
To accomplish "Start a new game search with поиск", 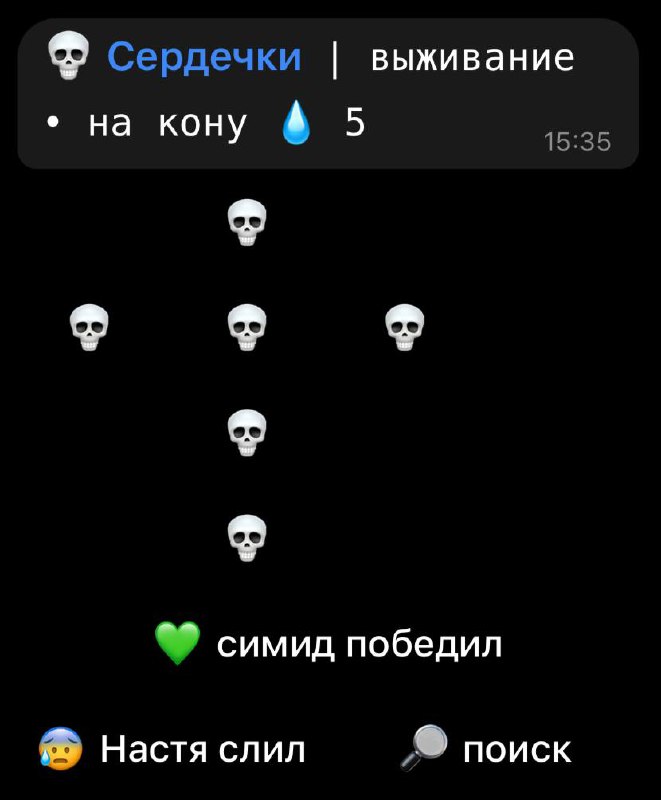I will pyautogui.click(x=489, y=748).
